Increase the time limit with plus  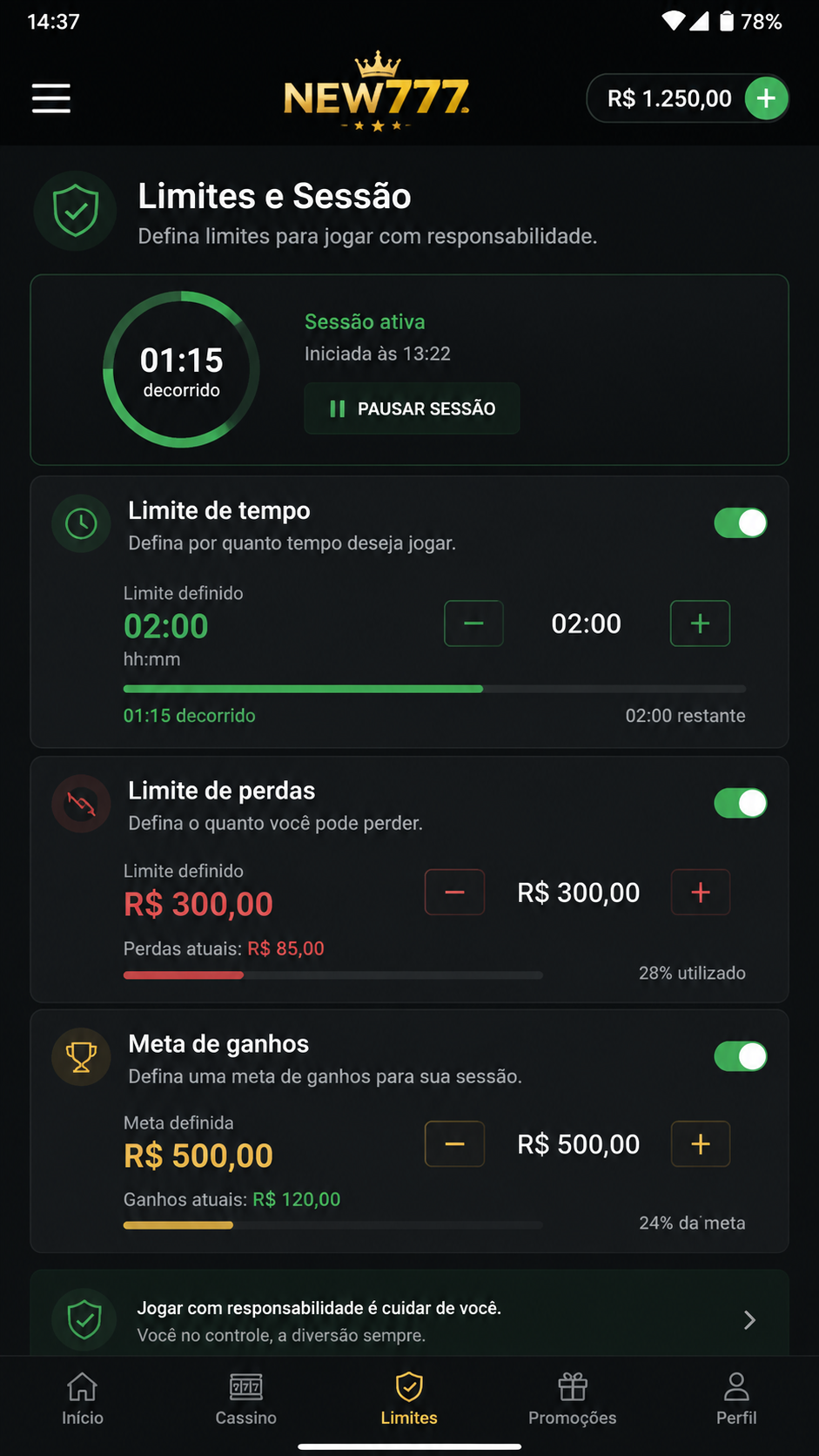700,624
